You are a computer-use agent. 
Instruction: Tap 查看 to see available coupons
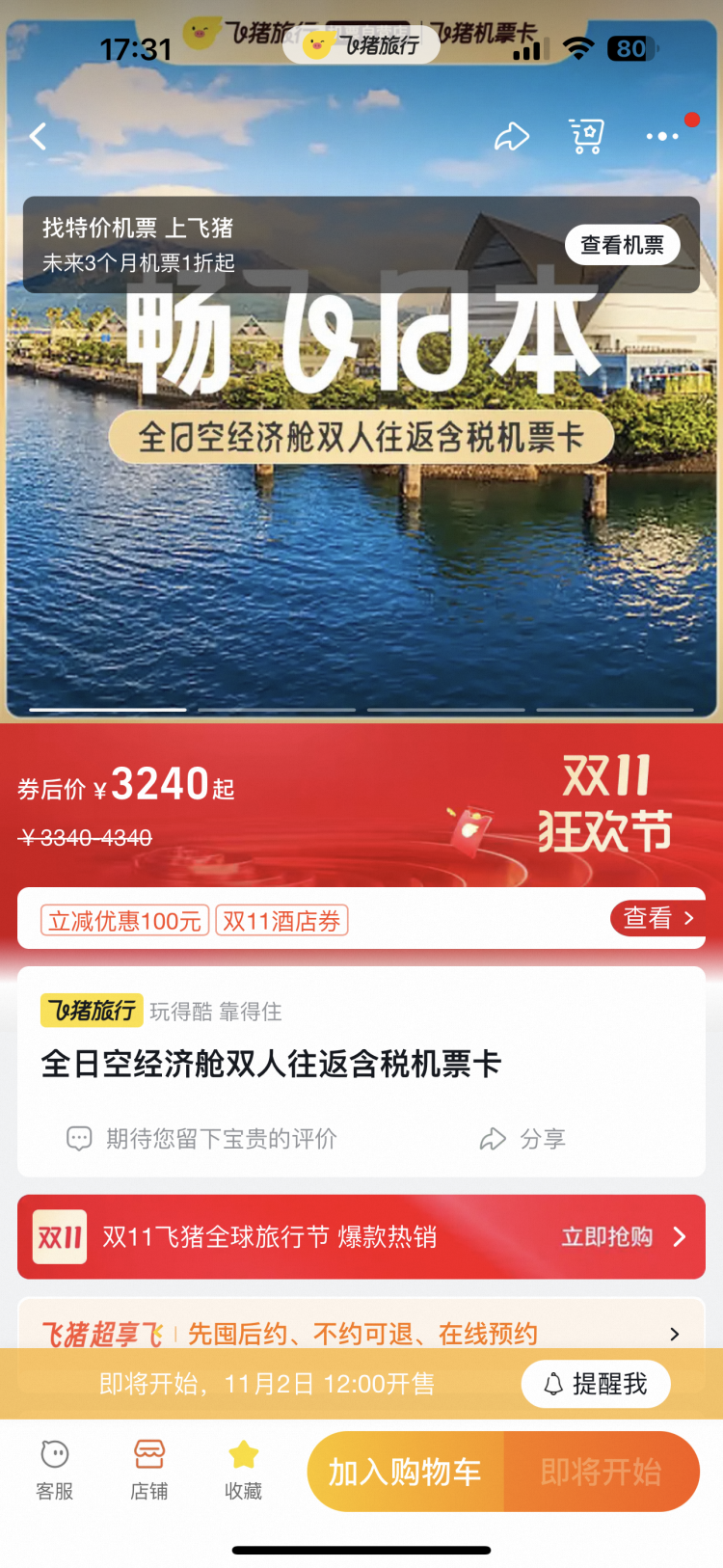point(657,918)
